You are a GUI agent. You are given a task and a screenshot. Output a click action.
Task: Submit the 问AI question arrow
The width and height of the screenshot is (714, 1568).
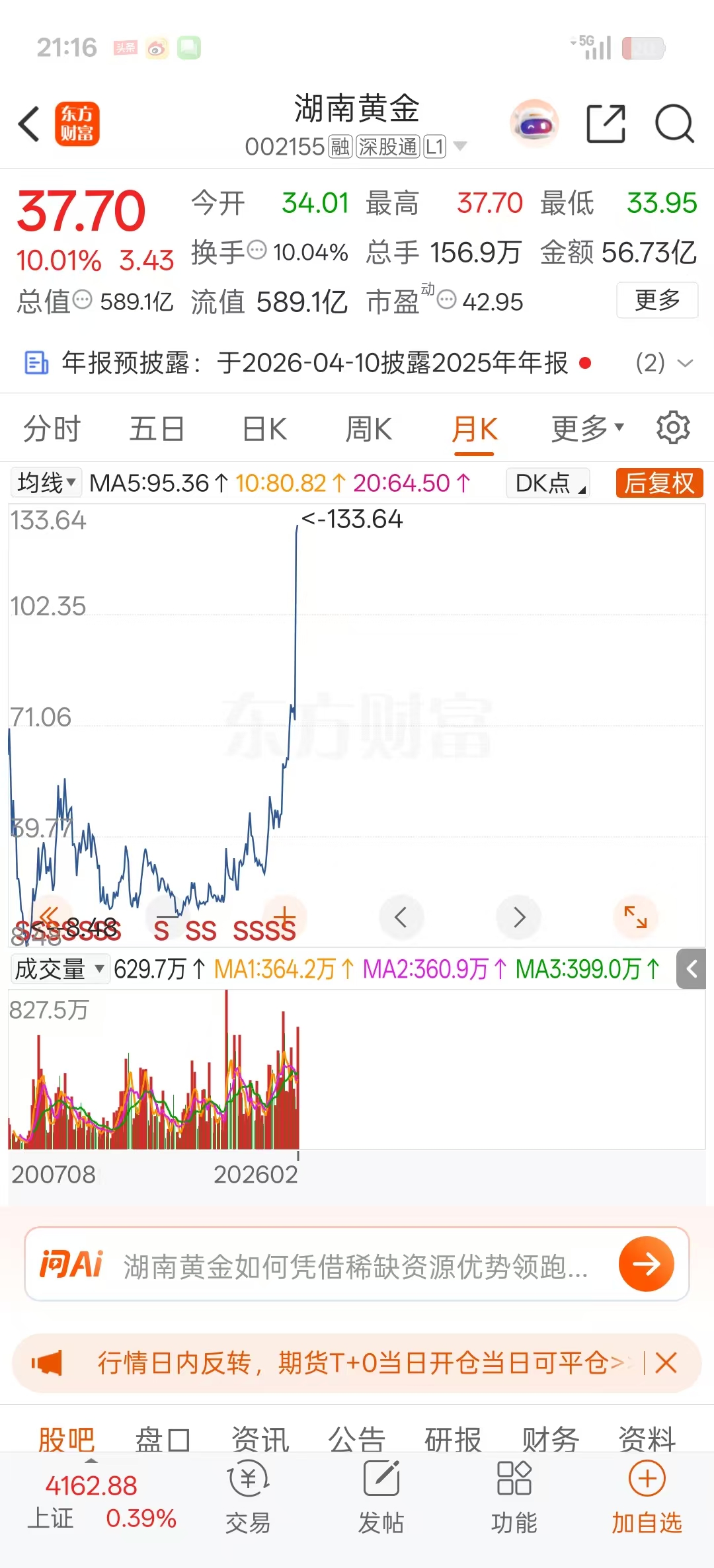646,1264
